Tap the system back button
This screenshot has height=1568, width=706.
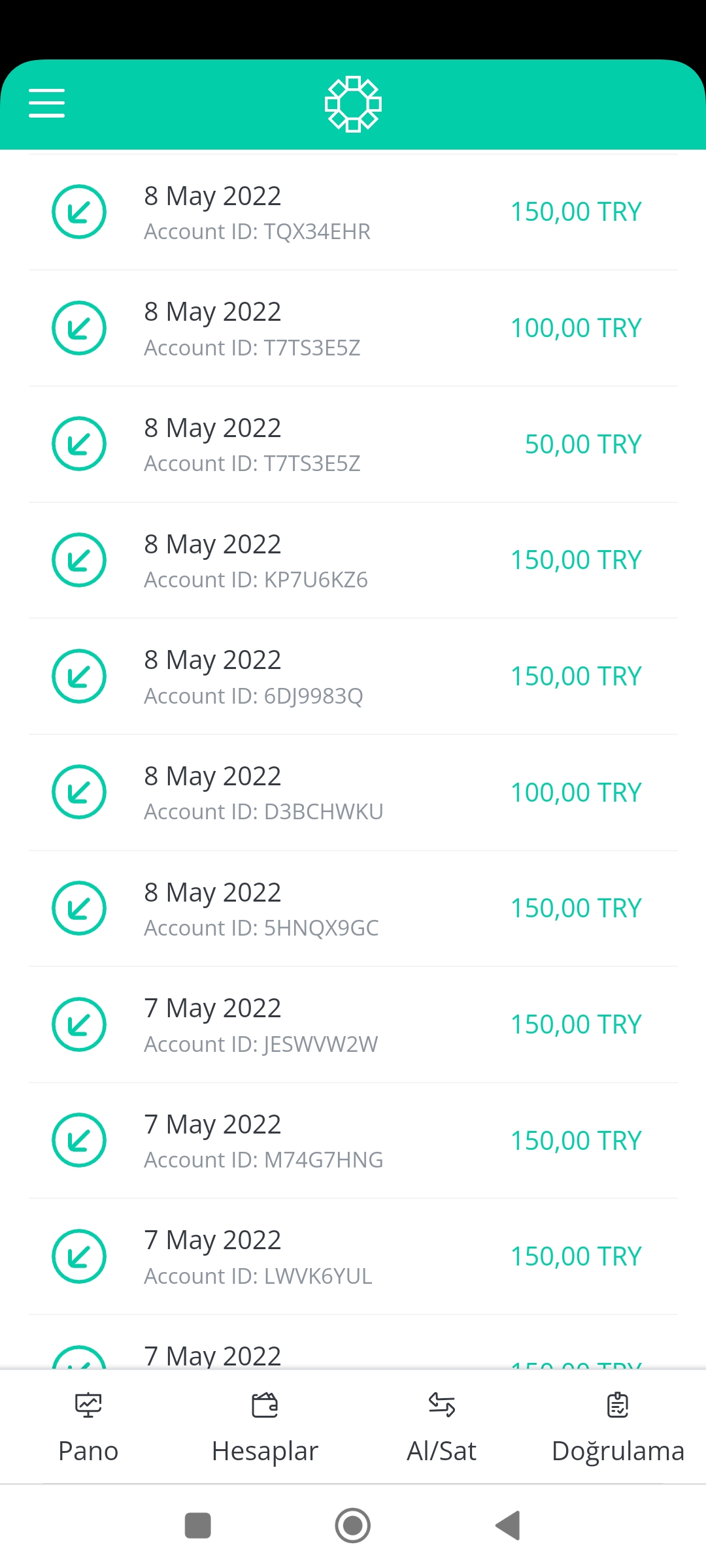coord(508,1526)
